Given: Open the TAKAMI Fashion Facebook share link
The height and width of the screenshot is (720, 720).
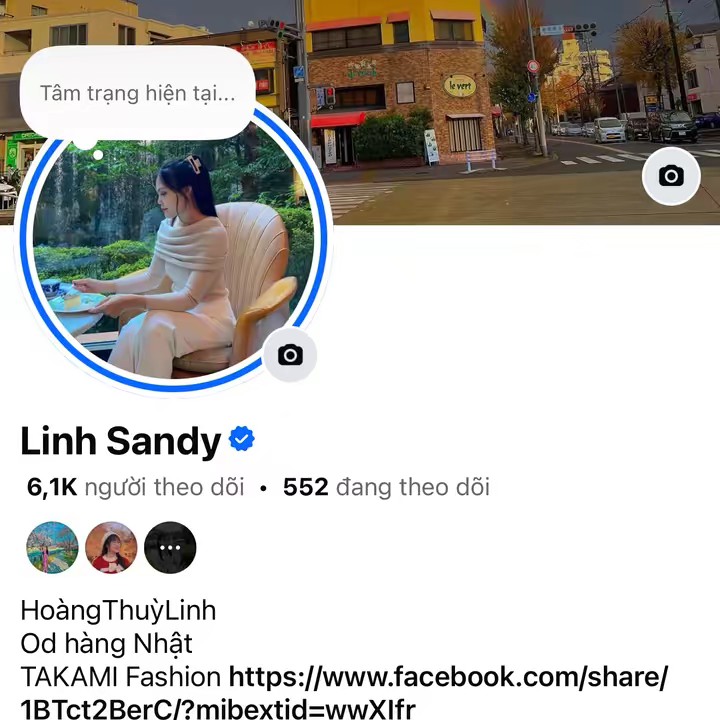Looking at the screenshot, I should pyautogui.click(x=448, y=677).
